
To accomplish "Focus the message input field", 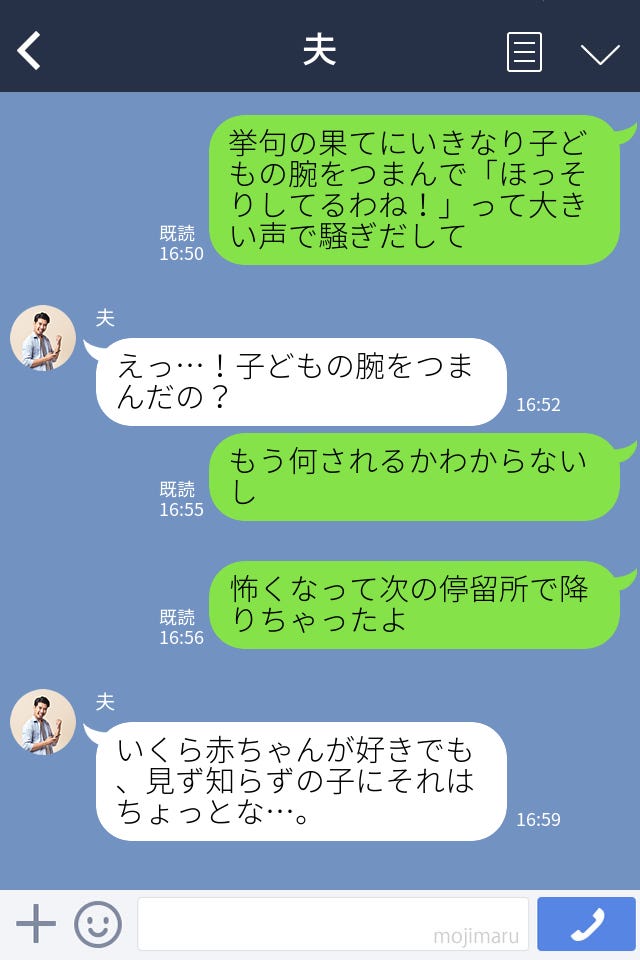I will click(x=332, y=924).
